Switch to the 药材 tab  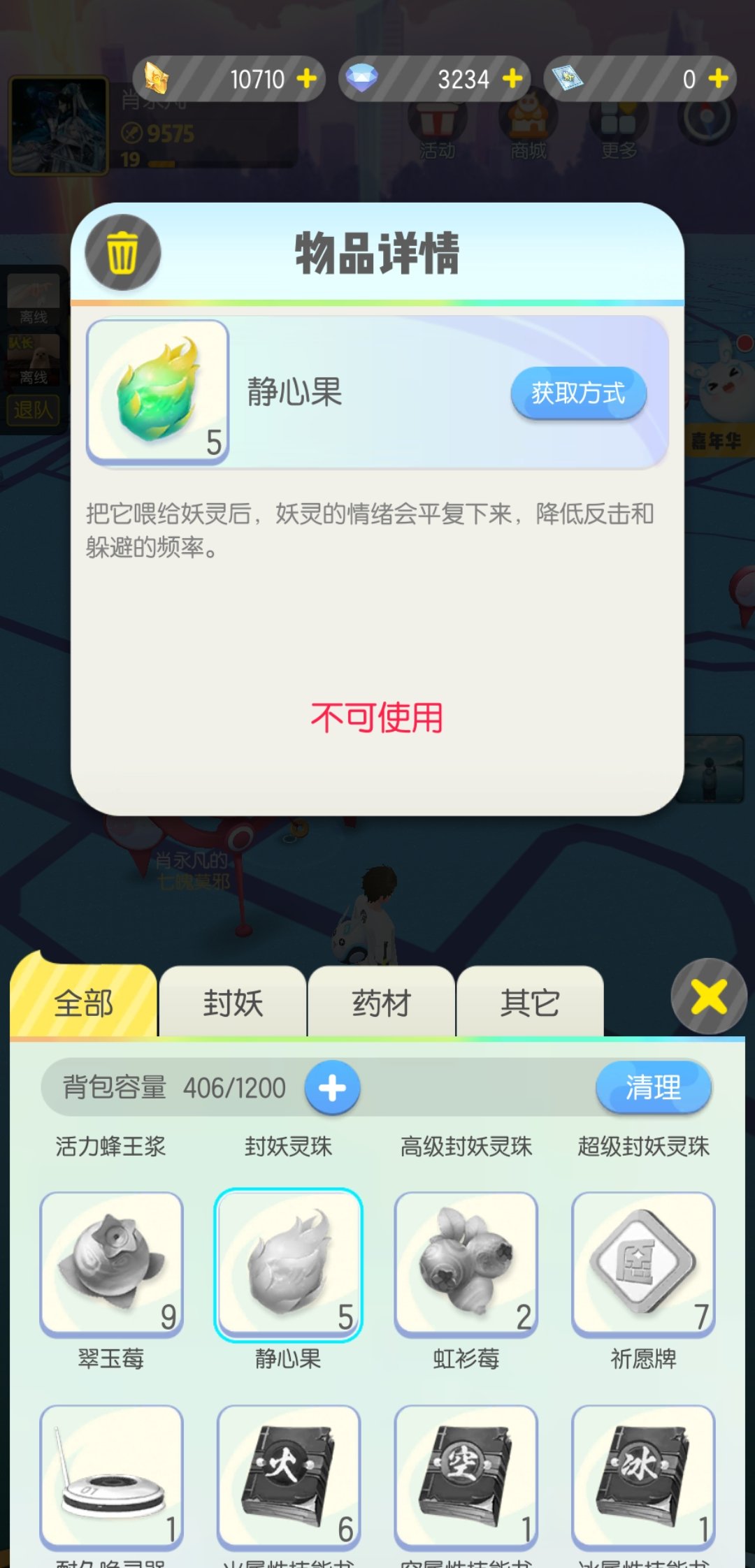380,1002
